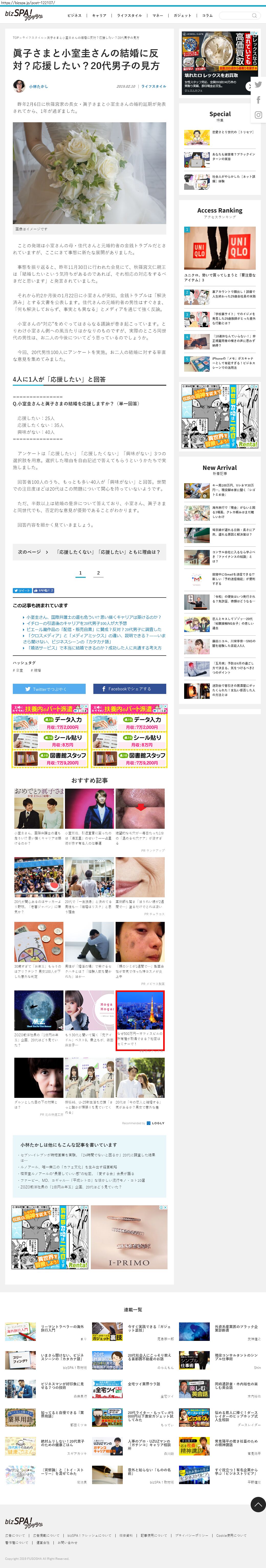Share via the floating Twitter icon
Viewport: 266px width, 1568px height.
click(258, 85)
